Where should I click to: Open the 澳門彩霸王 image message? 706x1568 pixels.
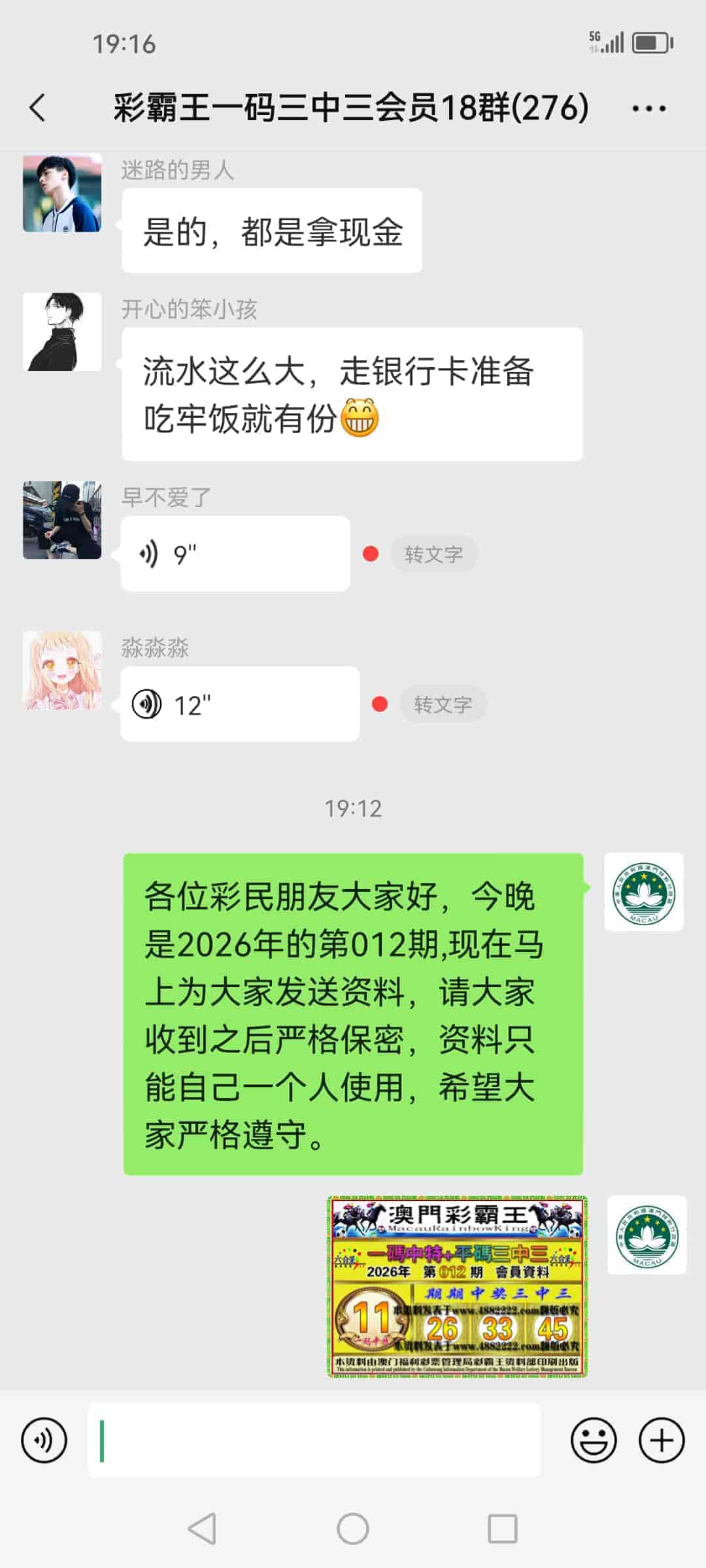pos(457,1286)
